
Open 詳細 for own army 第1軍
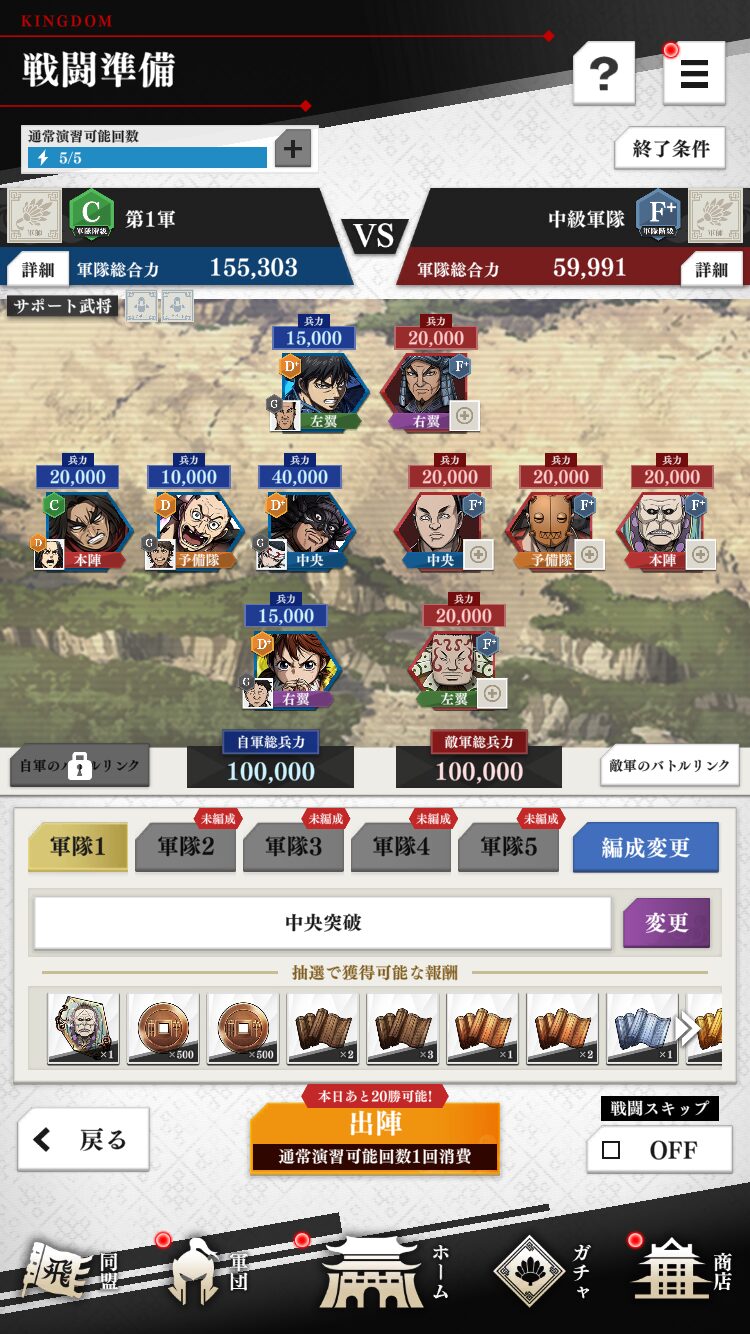click(x=38, y=269)
